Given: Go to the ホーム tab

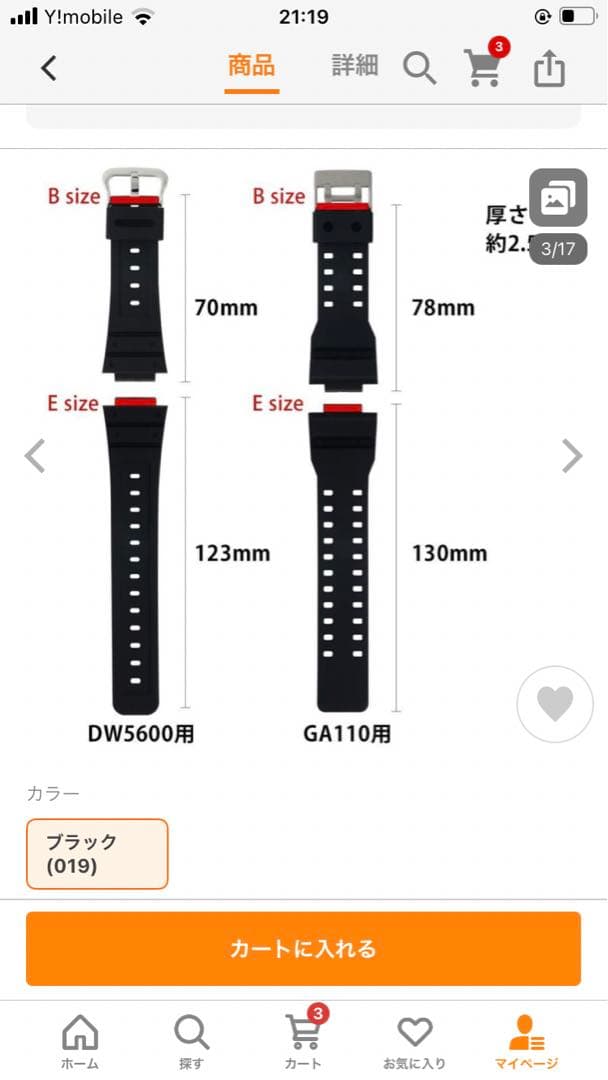Looking at the screenshot, I should (80, 1041).
